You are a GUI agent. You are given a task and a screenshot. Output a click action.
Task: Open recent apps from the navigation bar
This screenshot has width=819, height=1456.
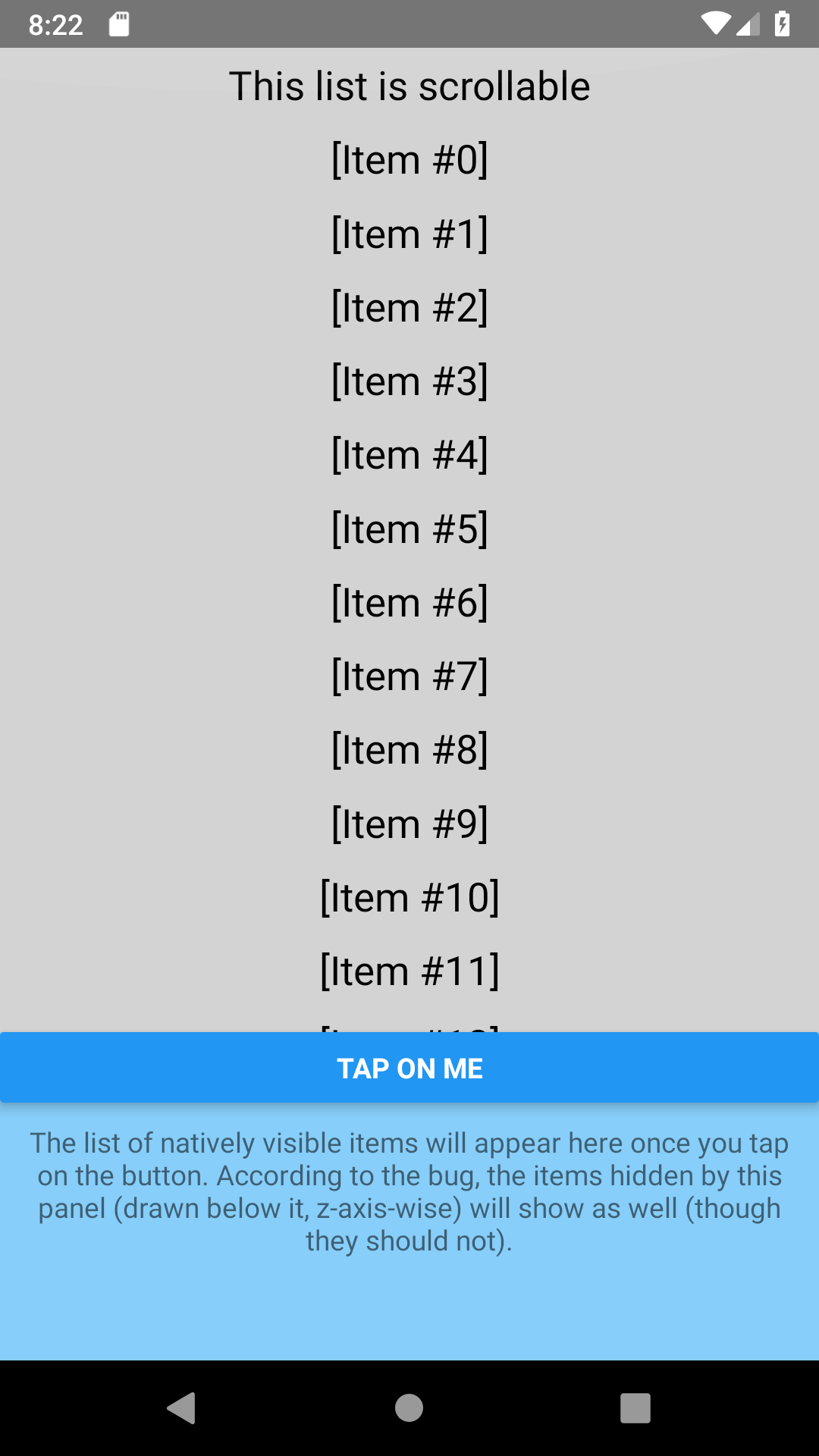tap(635, 1408)
